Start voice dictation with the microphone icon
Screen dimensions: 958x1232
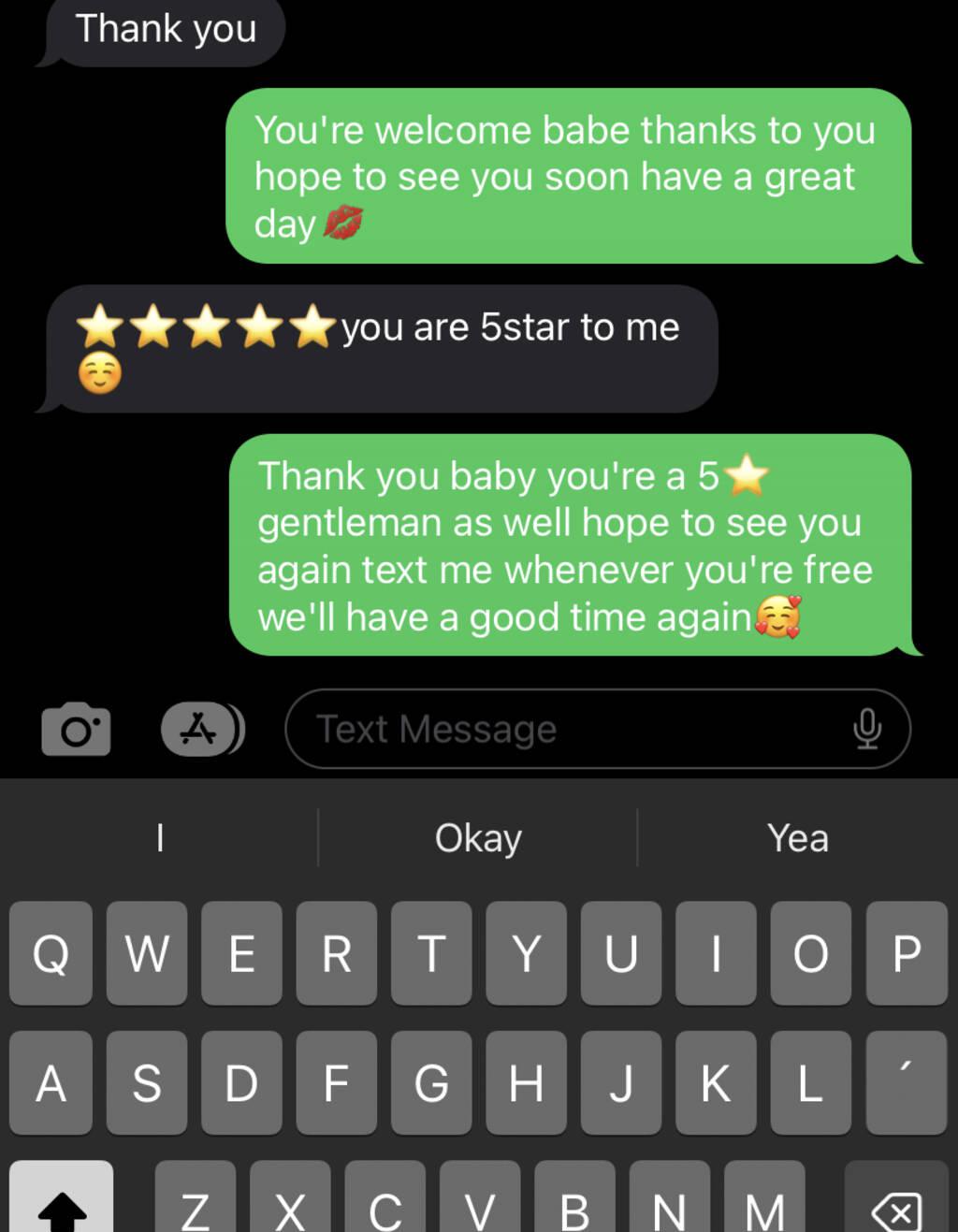[867, 729]
